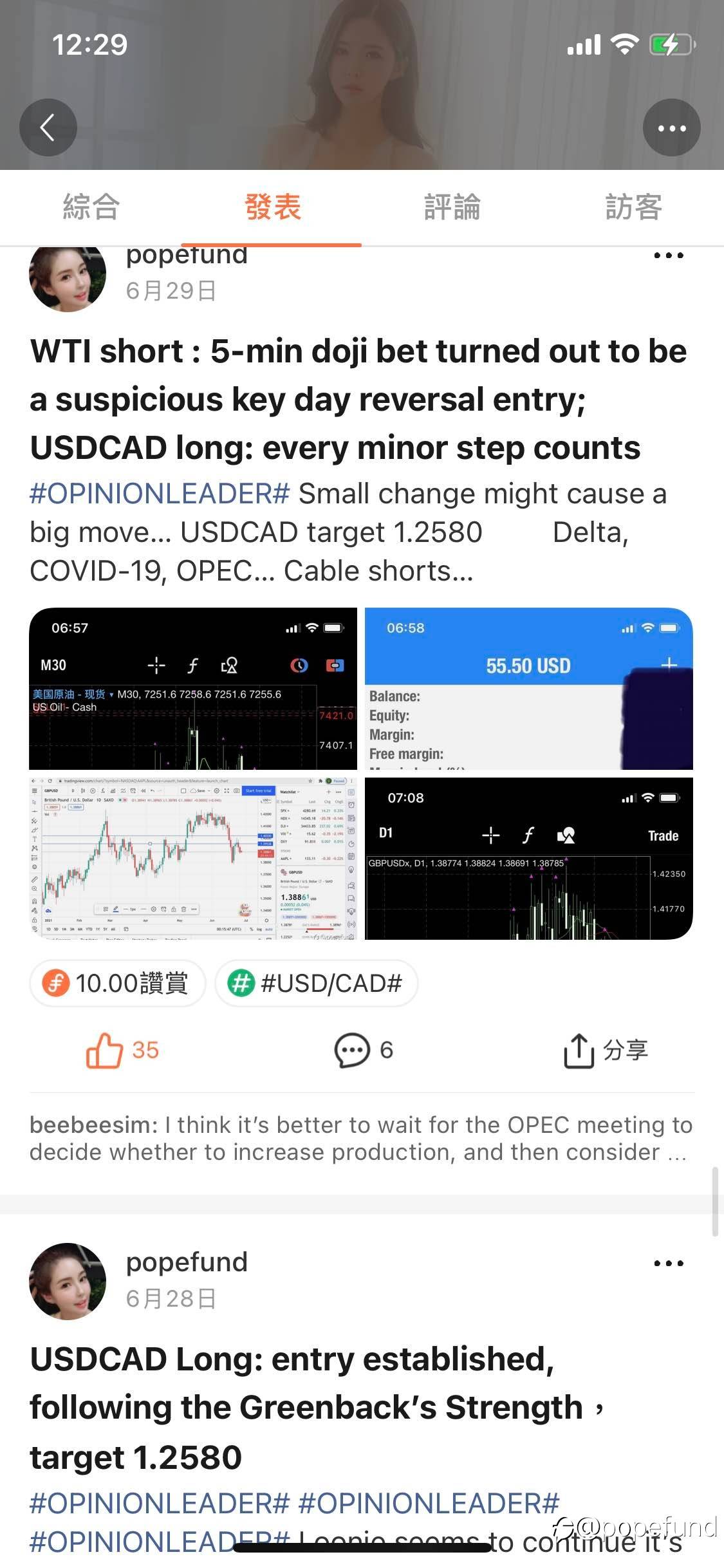Open beebeesim's comment preview

tap(360, 1138)
